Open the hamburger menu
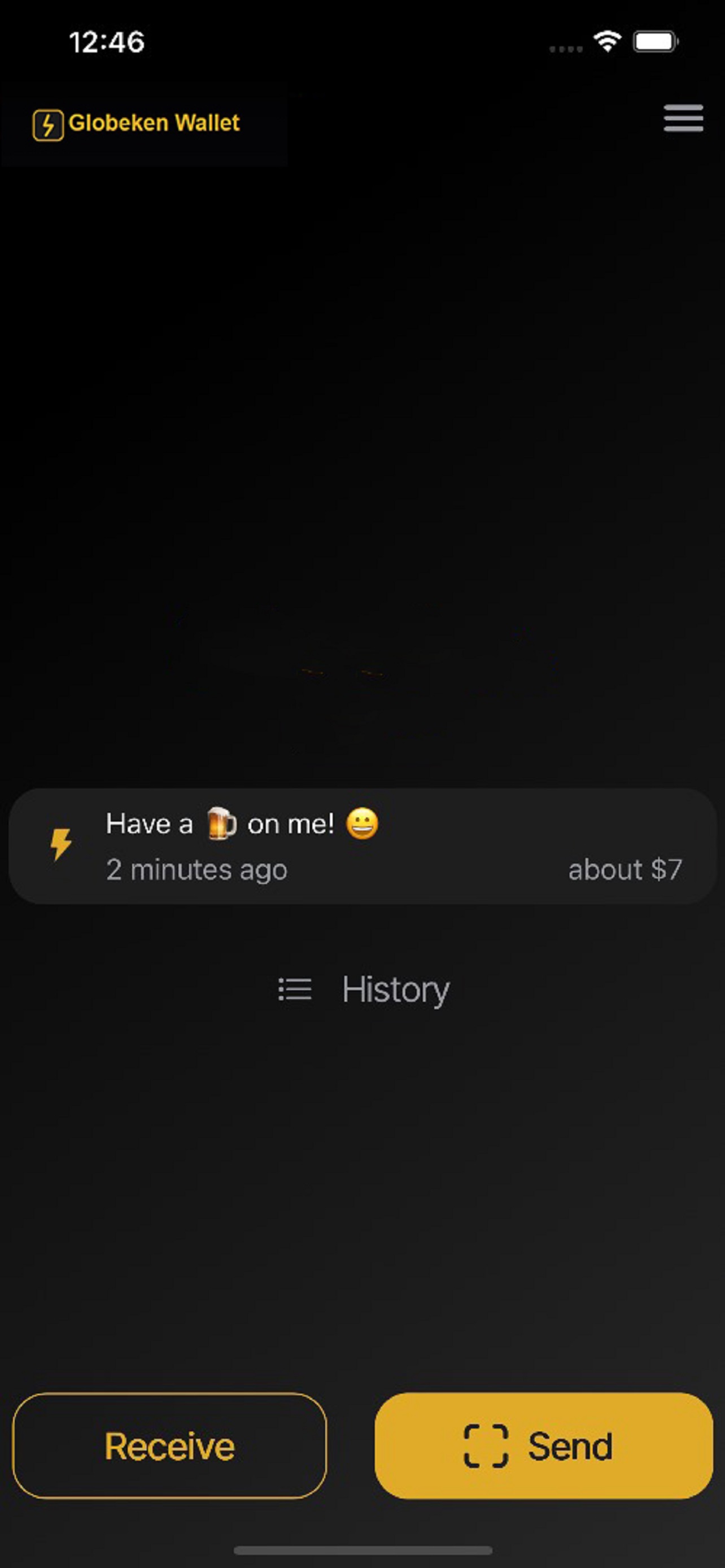This screenshot has height=1568, width=725. [683, 118]
